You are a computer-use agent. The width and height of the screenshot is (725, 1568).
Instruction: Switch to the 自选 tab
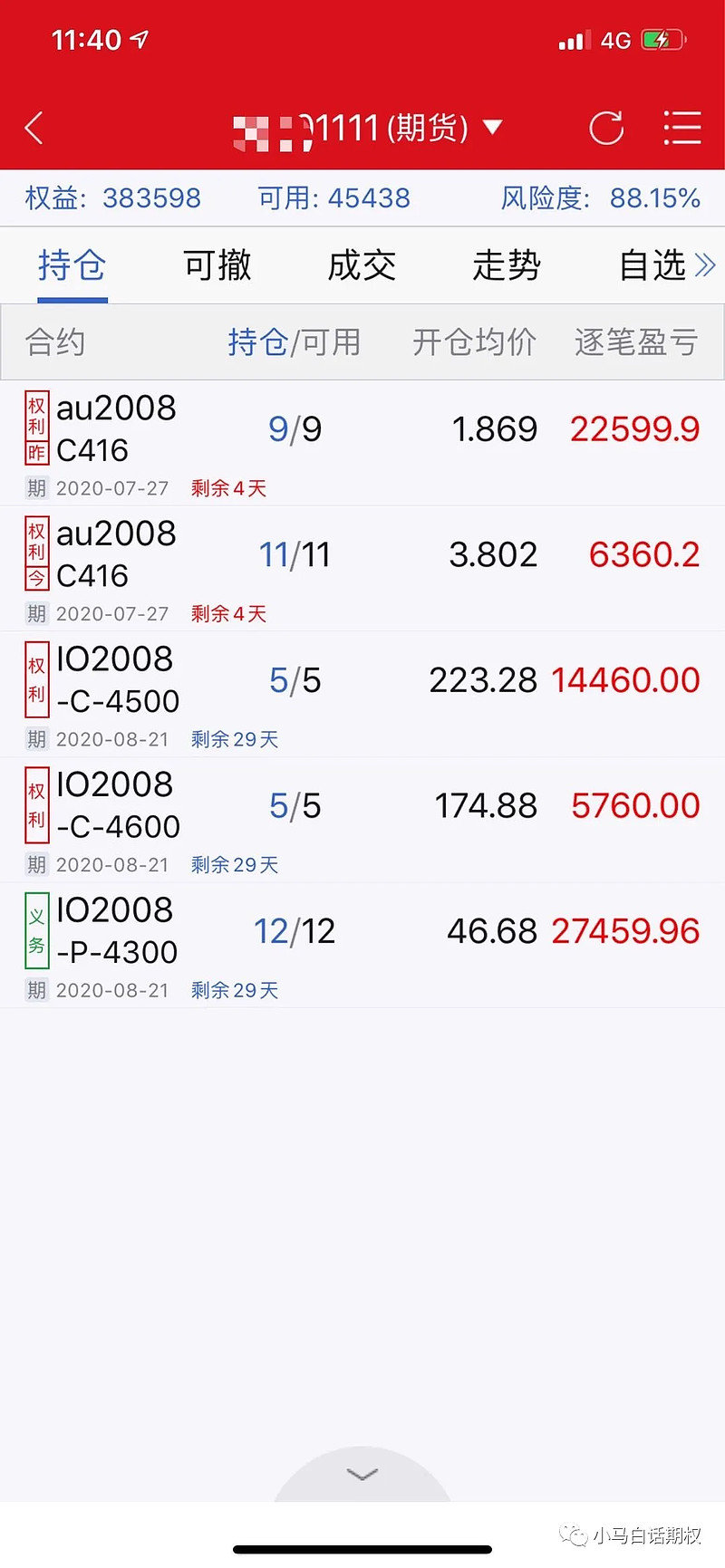(x=652, y=265)
